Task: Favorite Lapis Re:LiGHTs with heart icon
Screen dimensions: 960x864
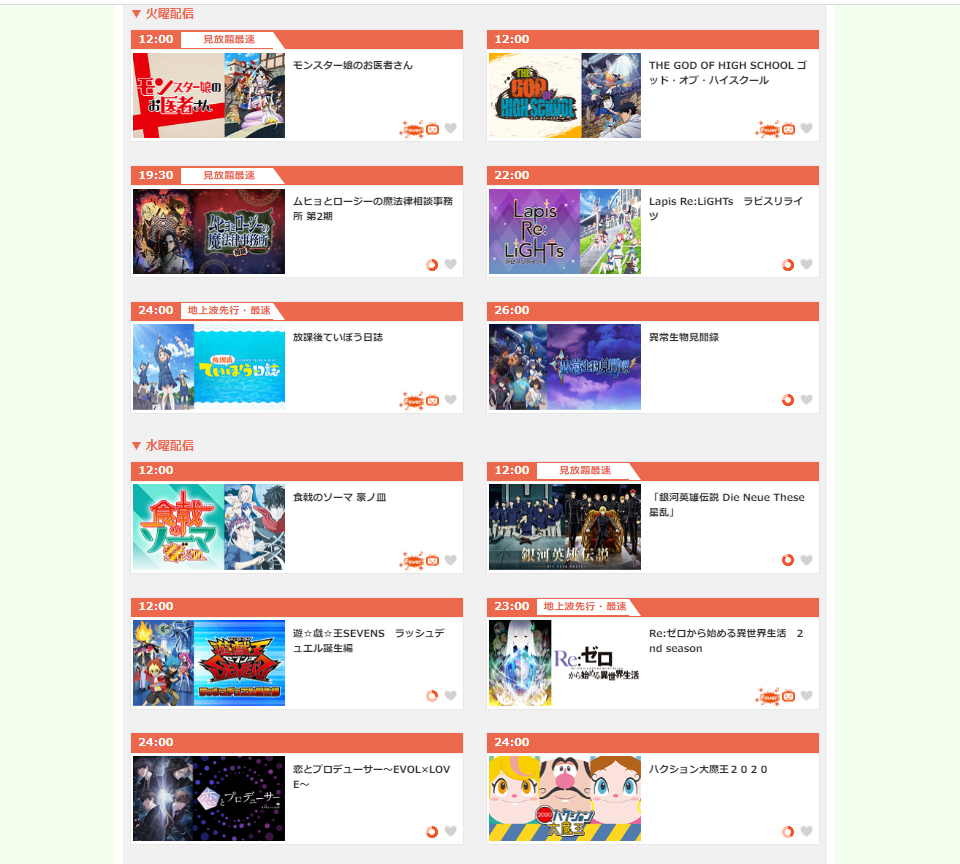Action: pyautogui.click(x=806, y=265)
